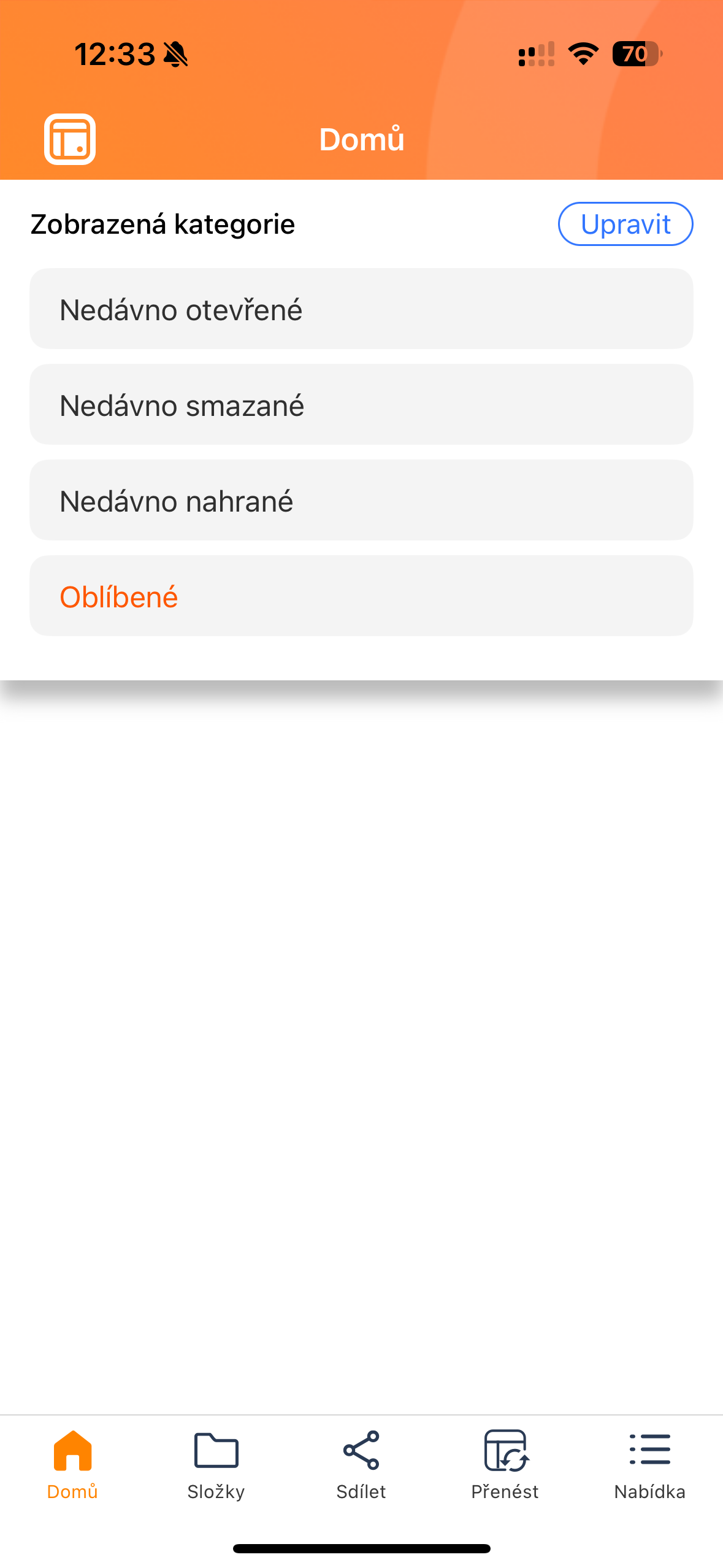Tap the Domů title in the header
This screenshot has height=1568, width=723.
coord(361,139)
